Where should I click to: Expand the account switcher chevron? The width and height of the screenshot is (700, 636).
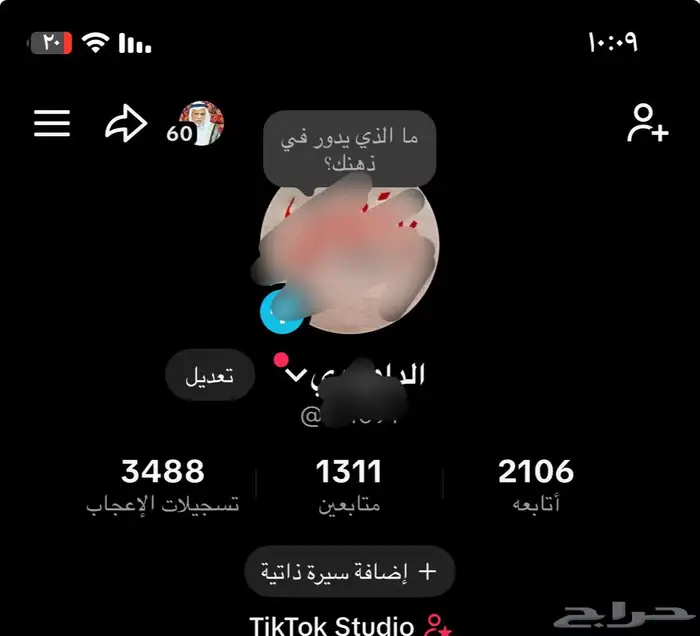294,376
